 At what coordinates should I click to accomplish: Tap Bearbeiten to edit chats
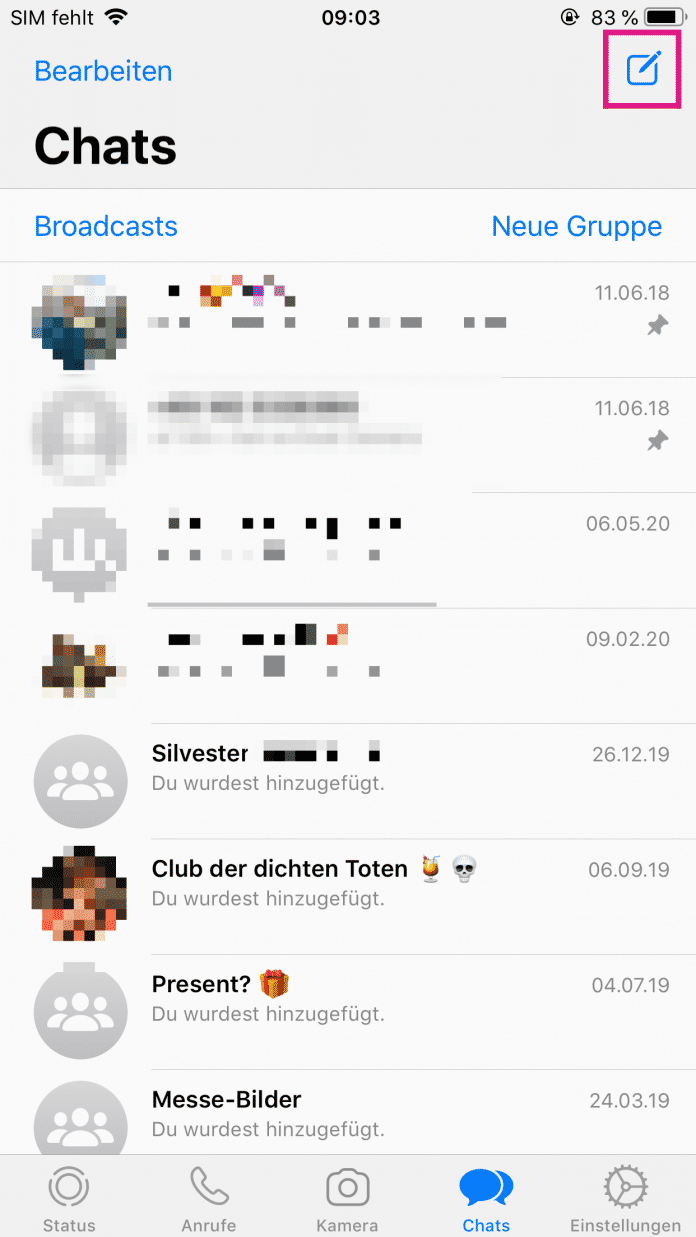click(103, 71)
